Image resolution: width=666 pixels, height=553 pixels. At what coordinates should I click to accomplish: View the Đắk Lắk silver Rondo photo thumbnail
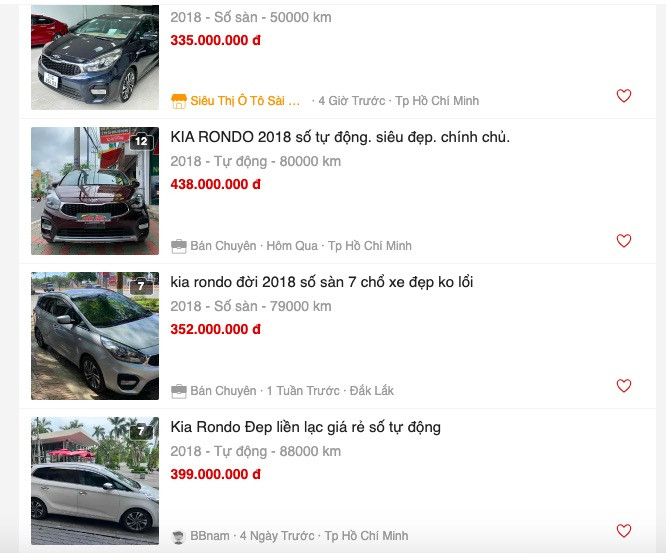click(x=95, y=336)
